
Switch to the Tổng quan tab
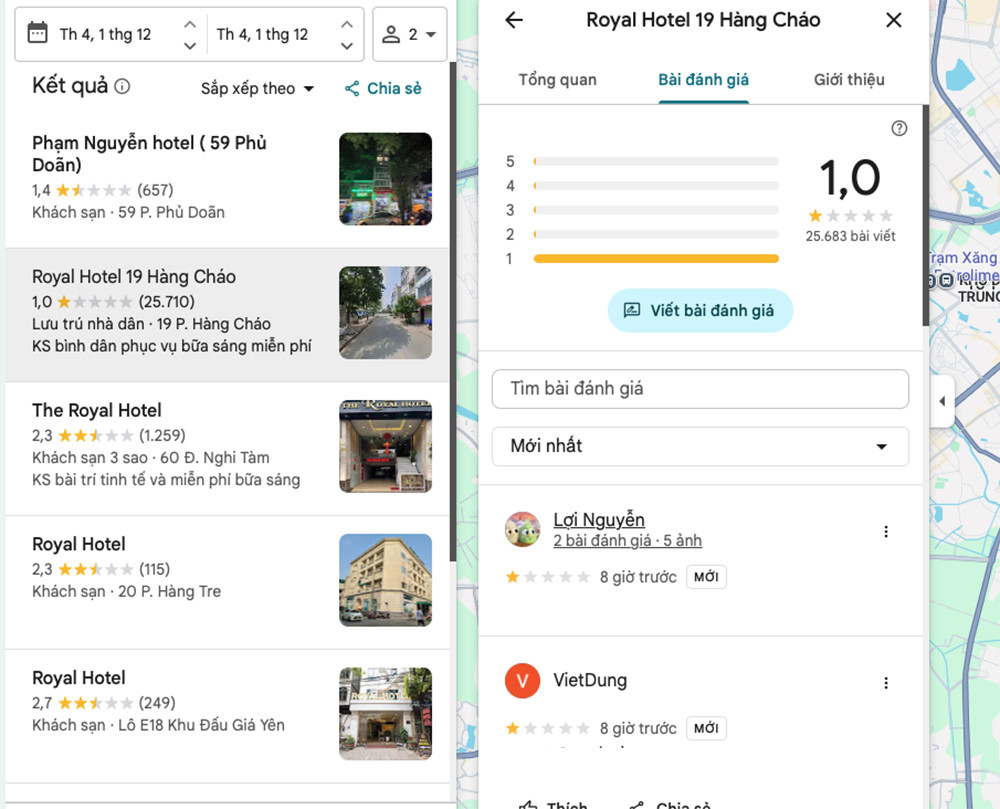pyautogui.click(x=557, y=80)
